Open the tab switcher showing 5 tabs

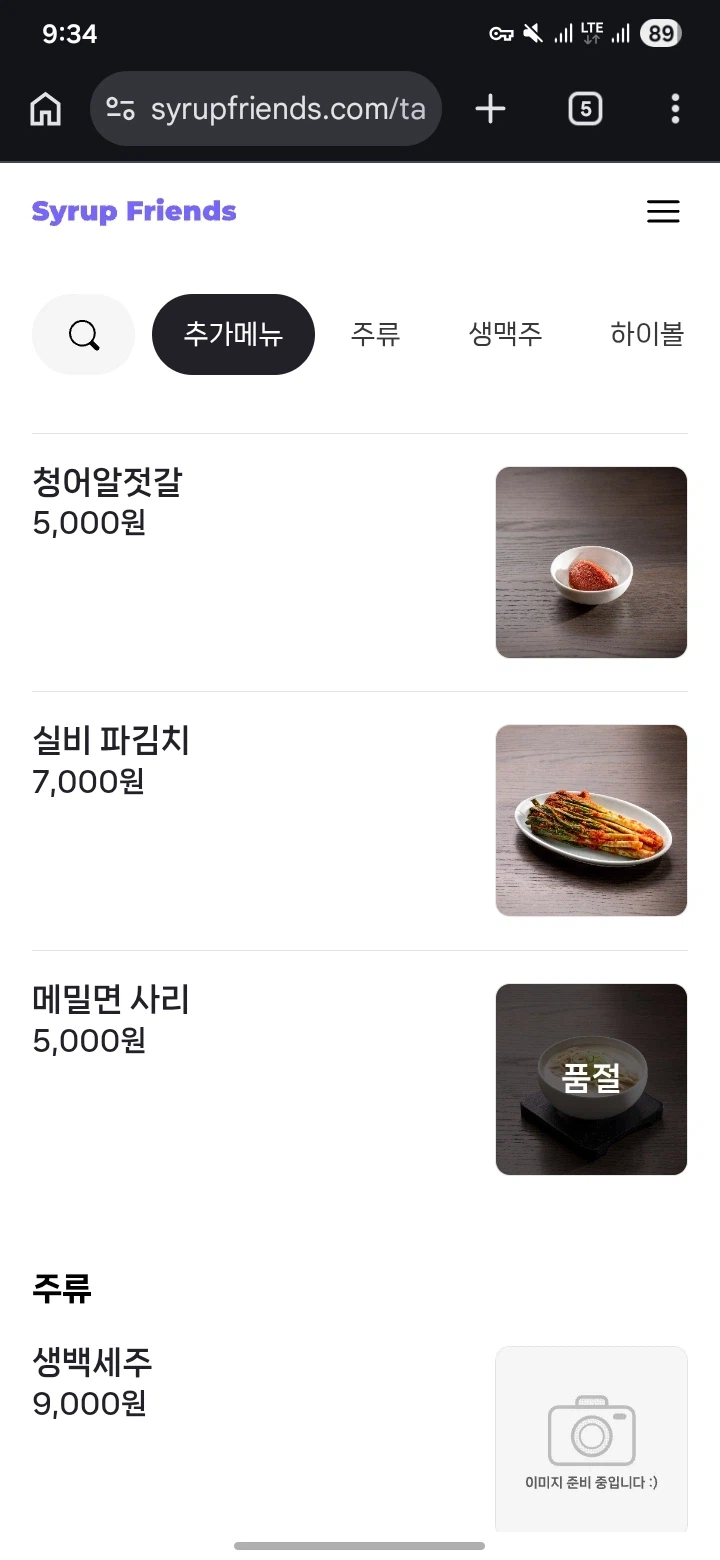tap(586, 109)
